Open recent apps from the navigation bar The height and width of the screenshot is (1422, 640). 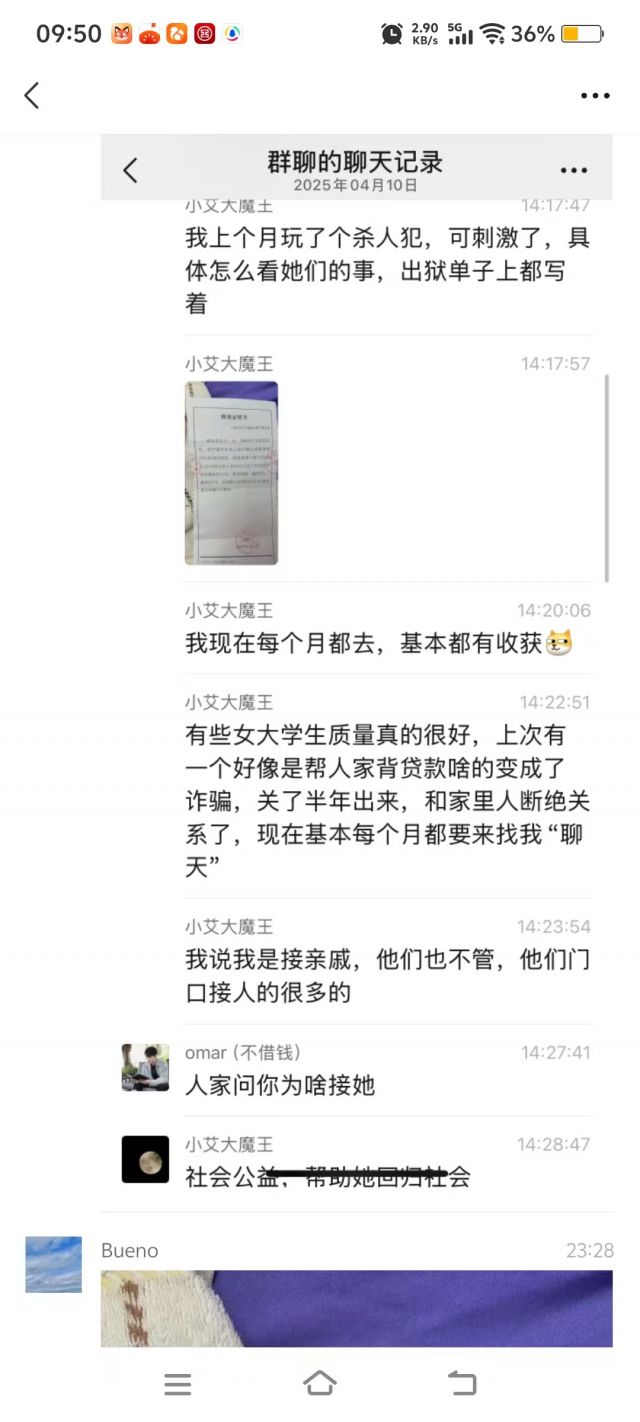pos(178,1384)
